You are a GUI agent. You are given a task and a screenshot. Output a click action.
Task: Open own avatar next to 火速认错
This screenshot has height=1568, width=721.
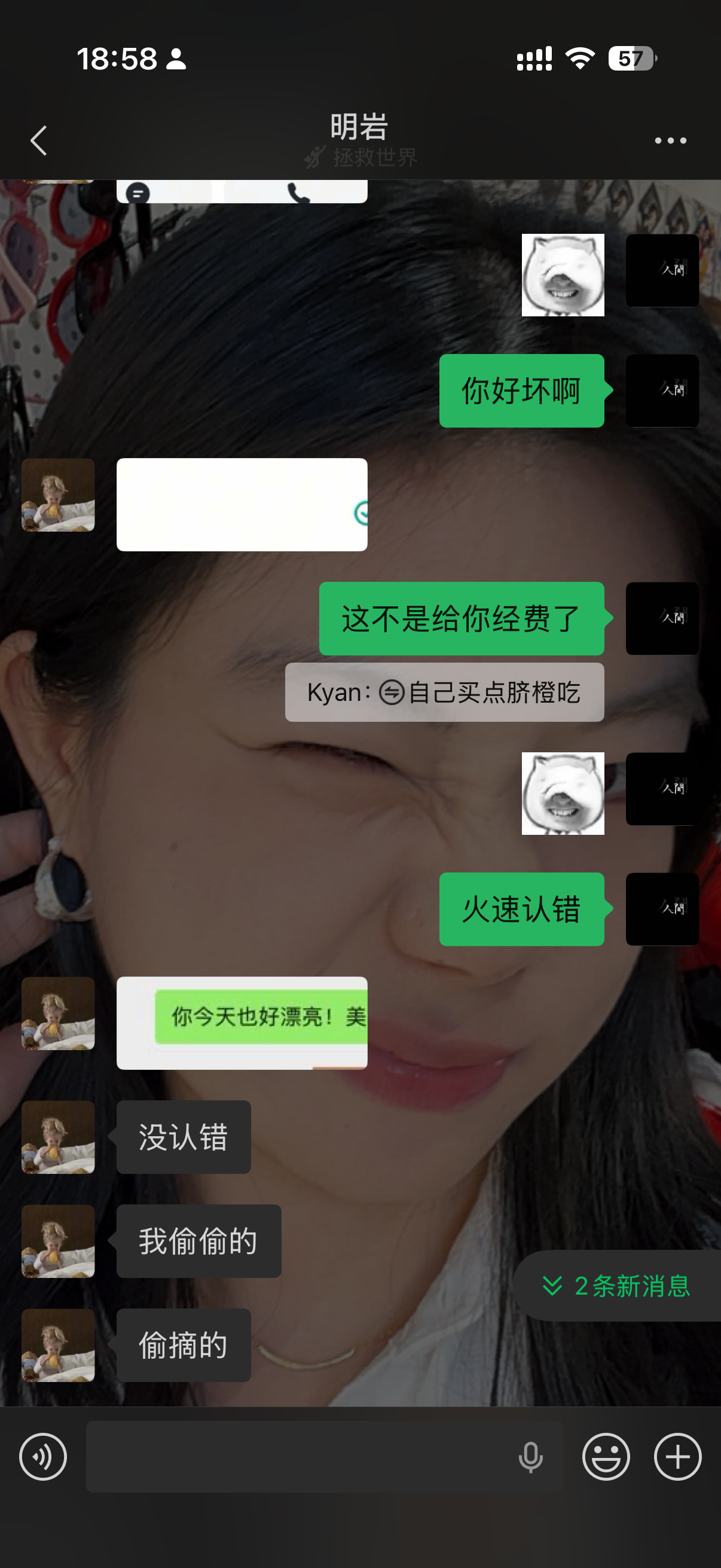[x=661, y=909]
